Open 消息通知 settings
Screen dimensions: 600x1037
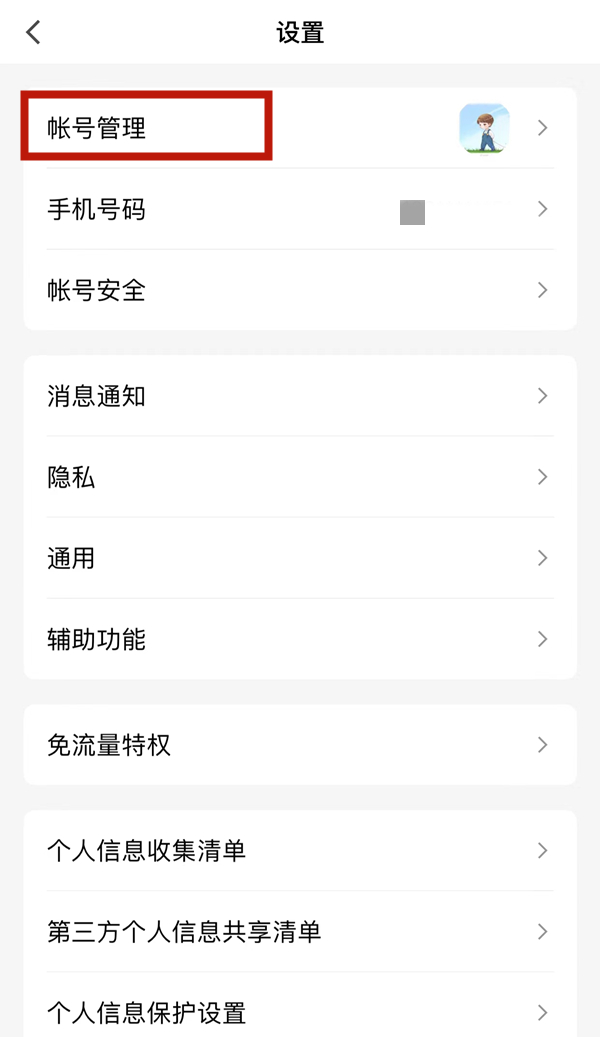pyautogui.click(x=299, y=396)
